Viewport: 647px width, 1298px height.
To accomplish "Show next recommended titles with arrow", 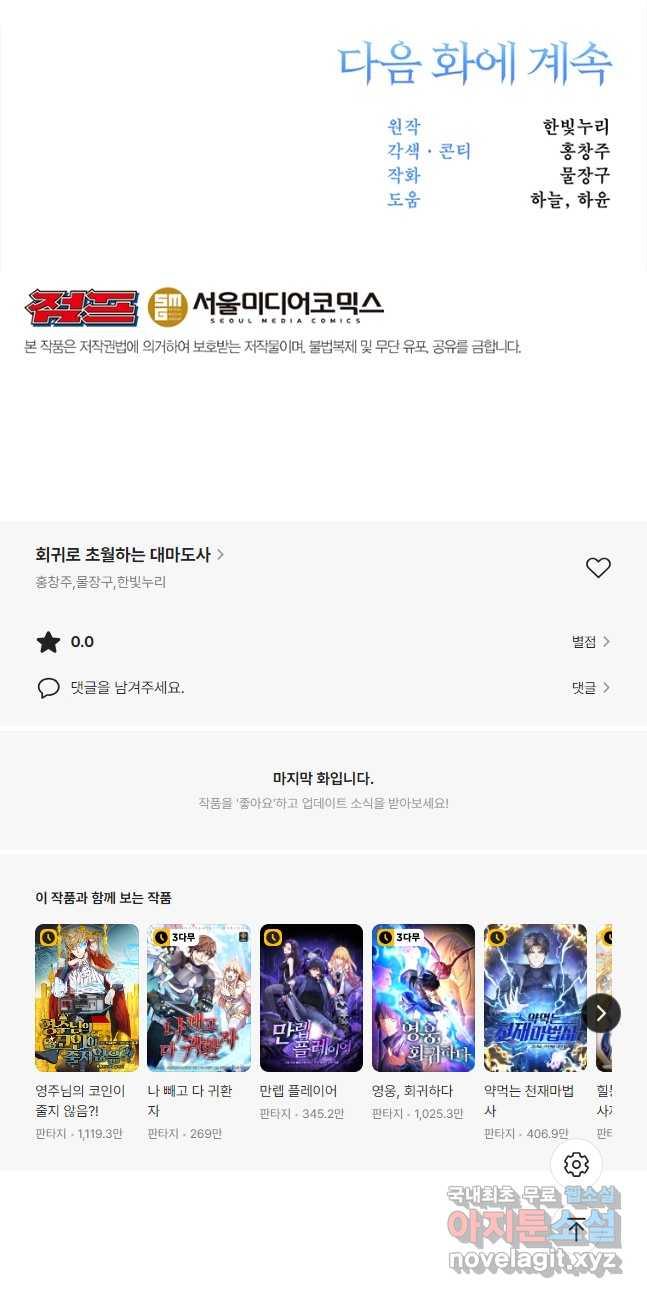I will coord(600,1013).
